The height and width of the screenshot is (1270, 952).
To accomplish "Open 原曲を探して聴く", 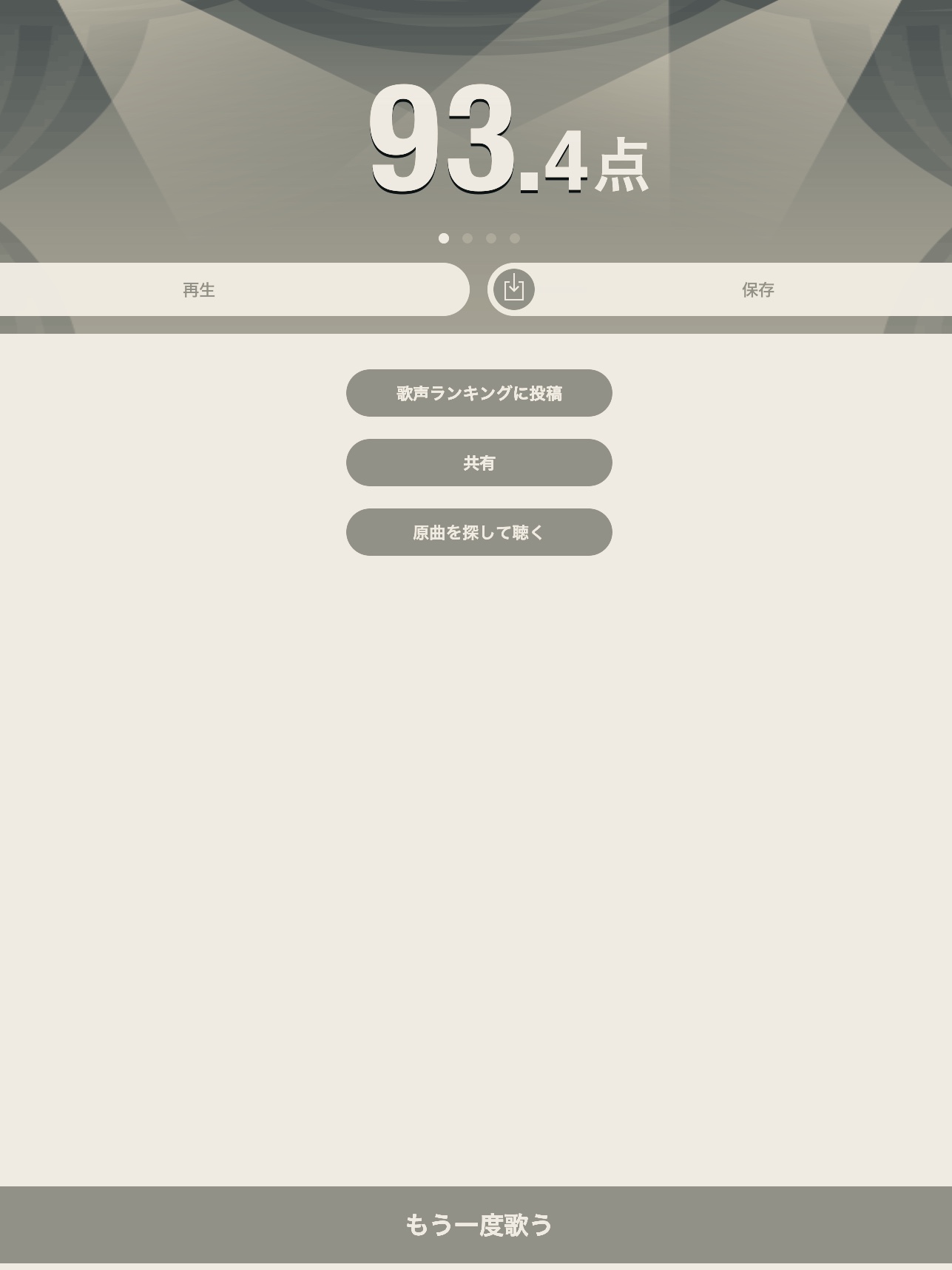I will [479, 532].
